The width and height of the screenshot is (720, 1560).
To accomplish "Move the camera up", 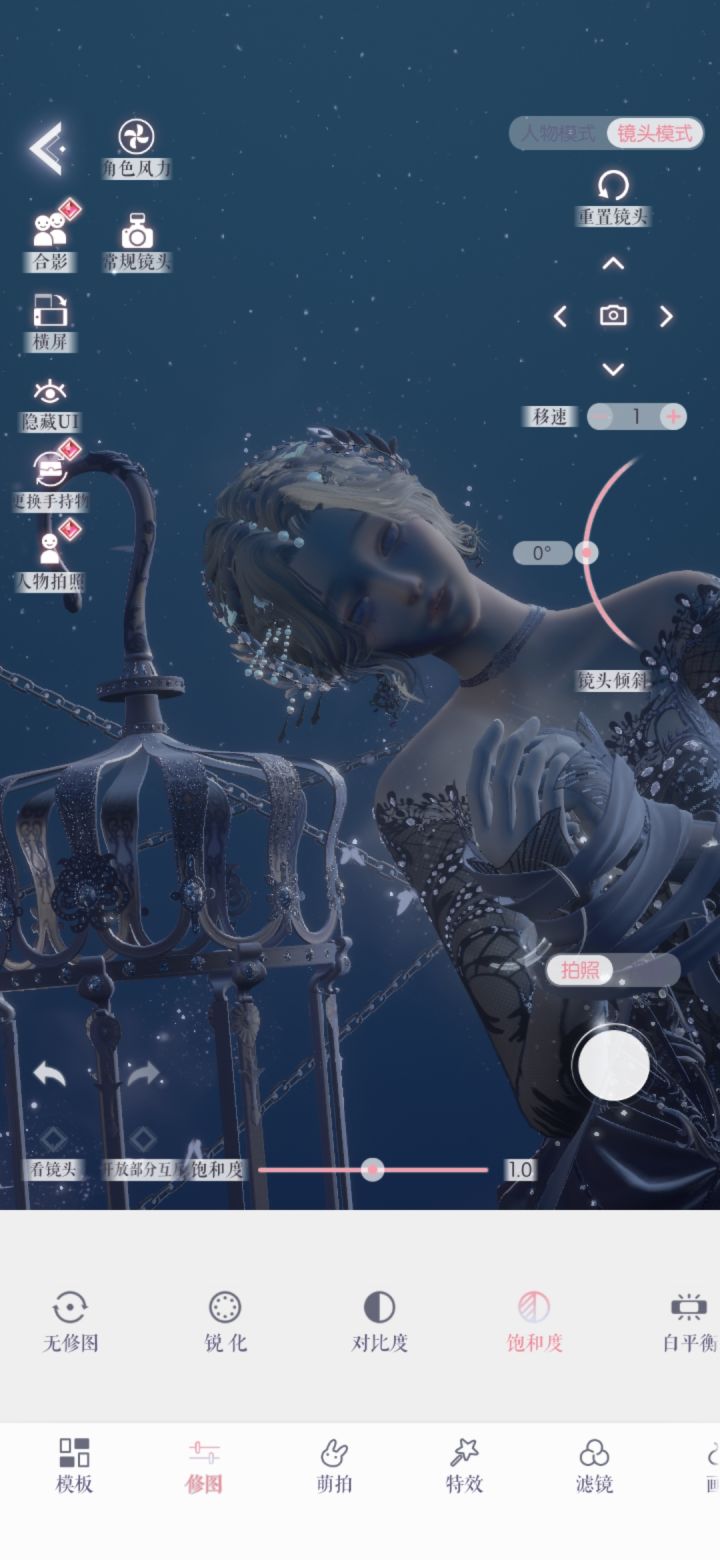I will pos(613,263).
